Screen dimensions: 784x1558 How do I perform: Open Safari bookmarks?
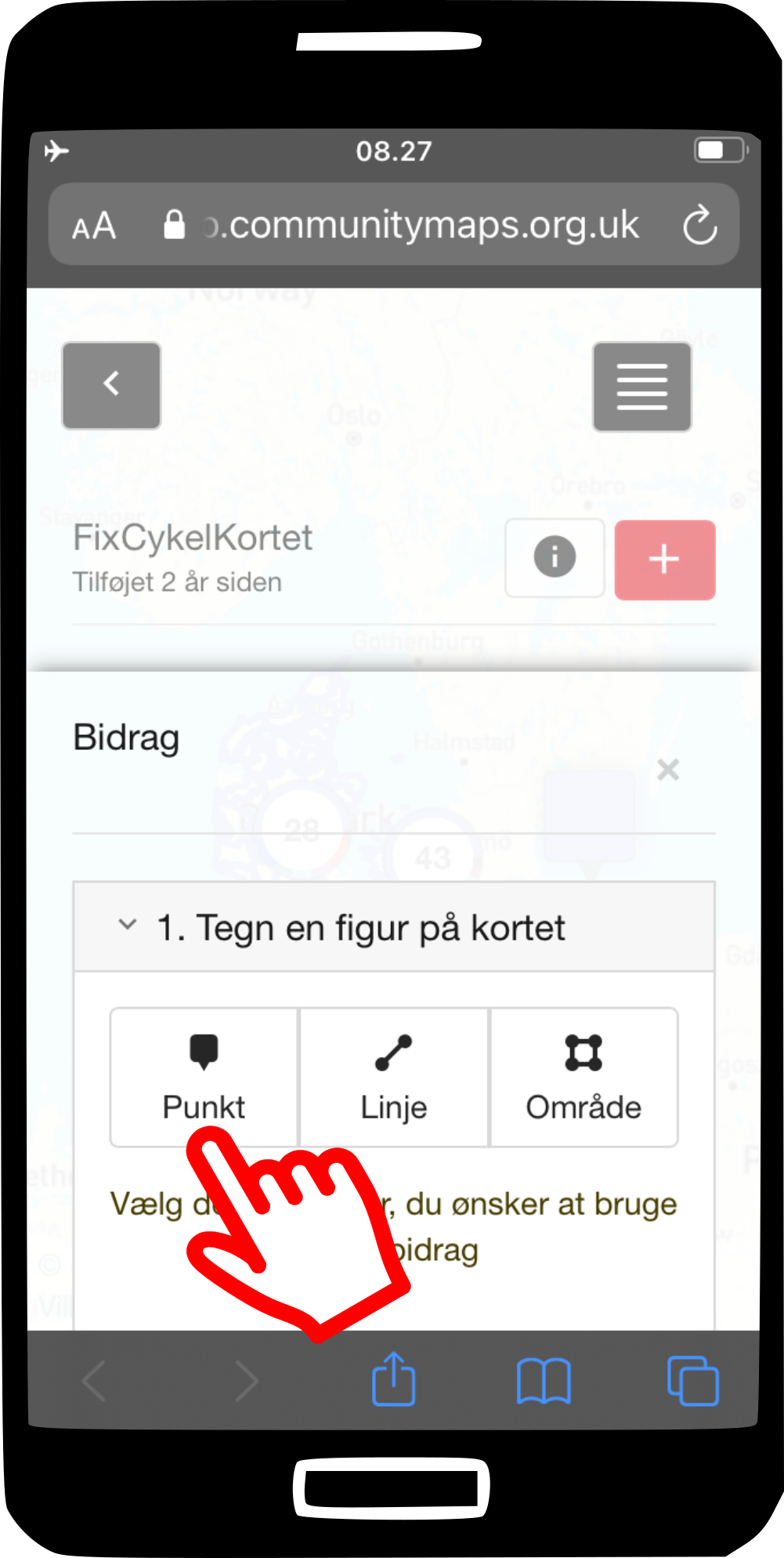544,1381
